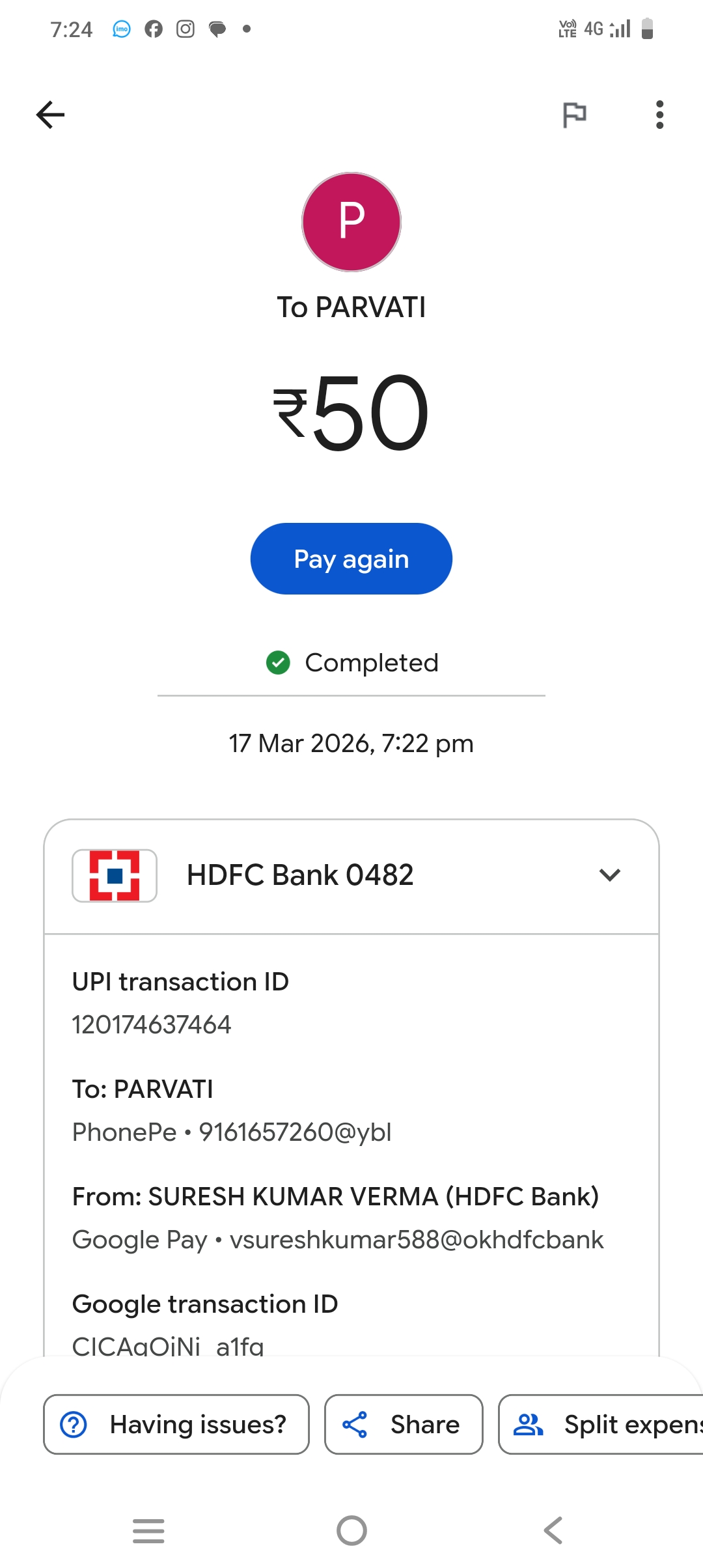Tap the Pay again button
The image size is (703, 1568).
(351, 559)
